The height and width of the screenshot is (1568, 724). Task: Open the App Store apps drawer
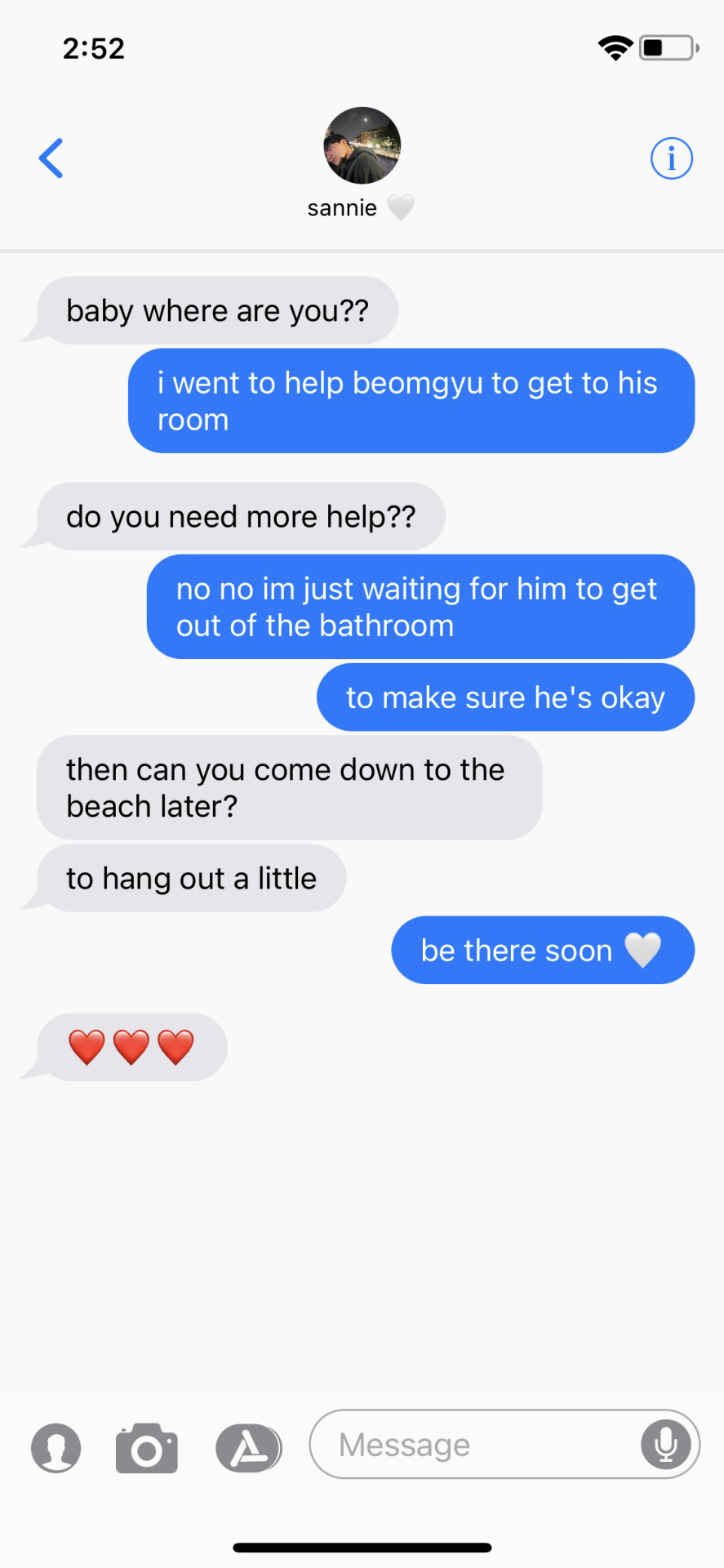coord(248,1448)
